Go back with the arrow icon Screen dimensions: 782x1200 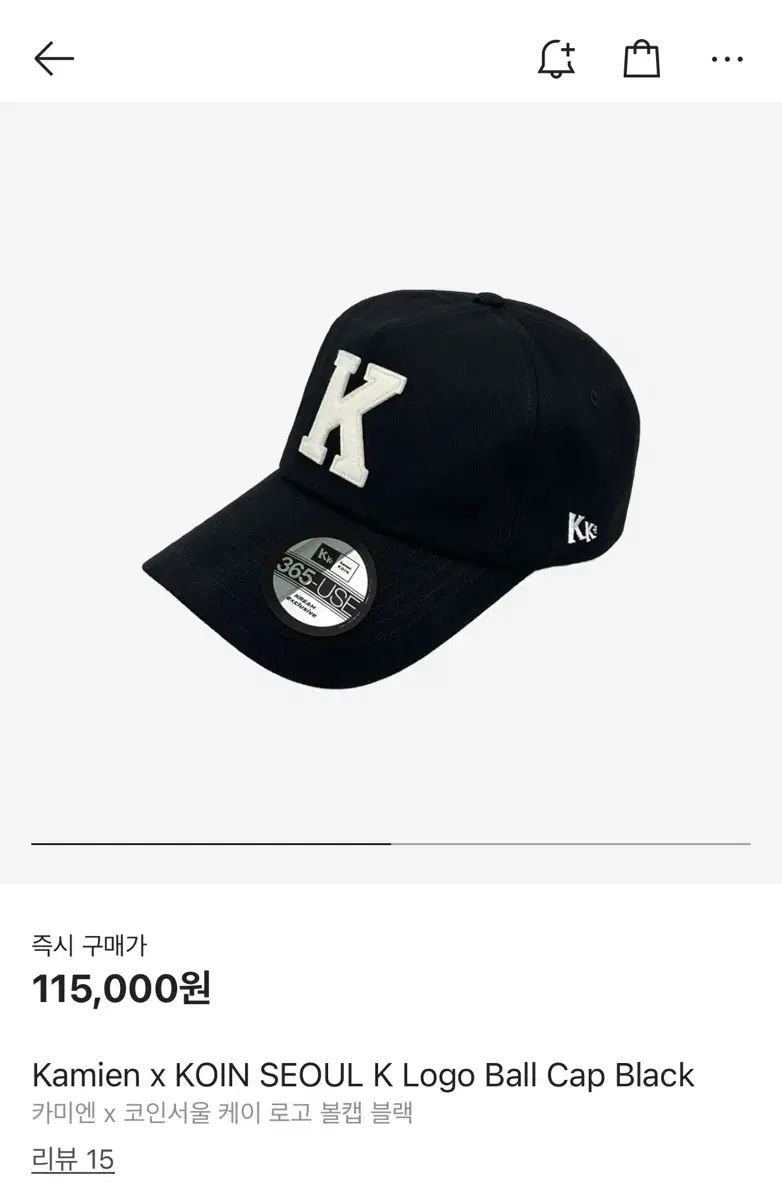click(54, 59)
